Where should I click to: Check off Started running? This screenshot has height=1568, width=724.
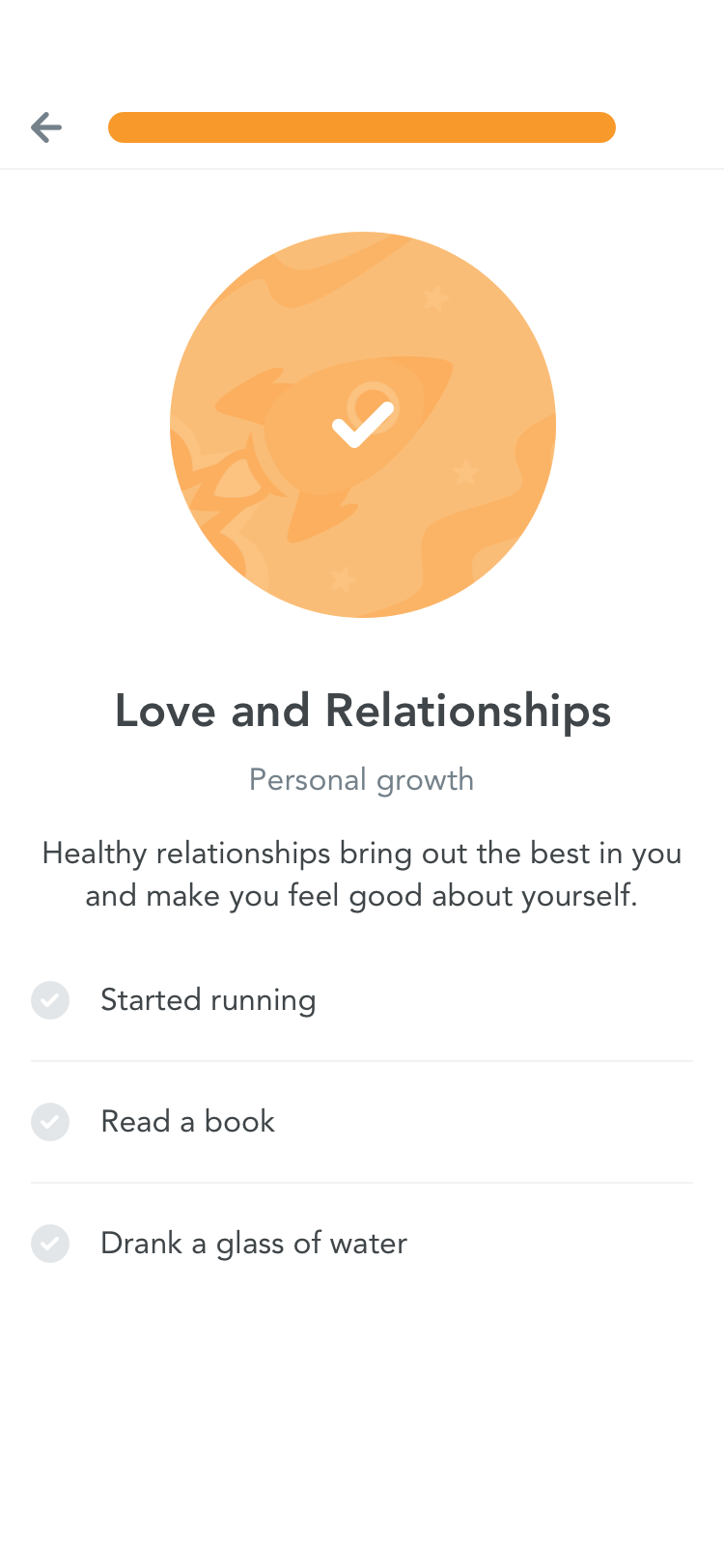pos(50,1000)
